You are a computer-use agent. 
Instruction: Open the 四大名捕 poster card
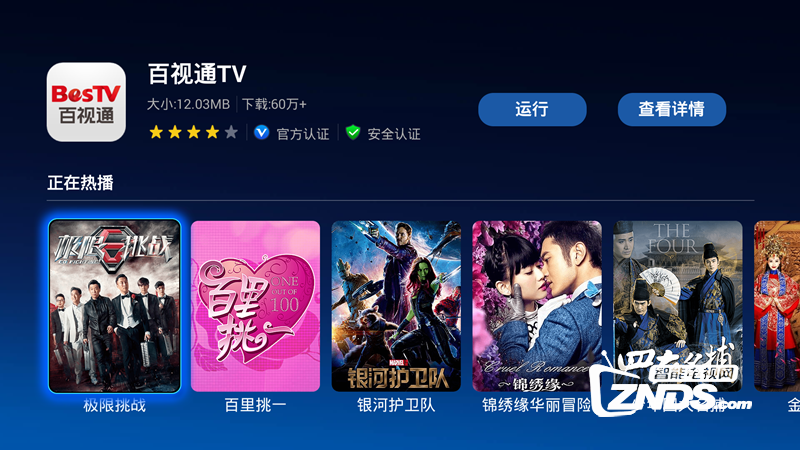point(678,290)
